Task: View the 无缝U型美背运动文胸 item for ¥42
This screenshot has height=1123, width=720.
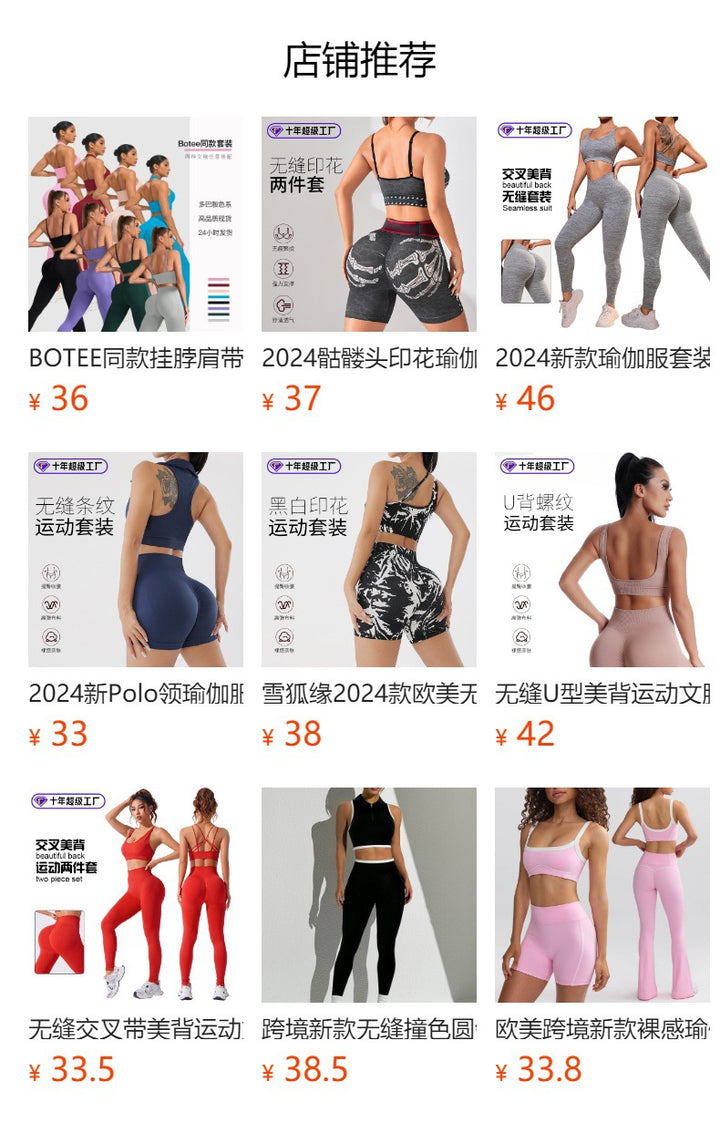Action: coord(602,560)
